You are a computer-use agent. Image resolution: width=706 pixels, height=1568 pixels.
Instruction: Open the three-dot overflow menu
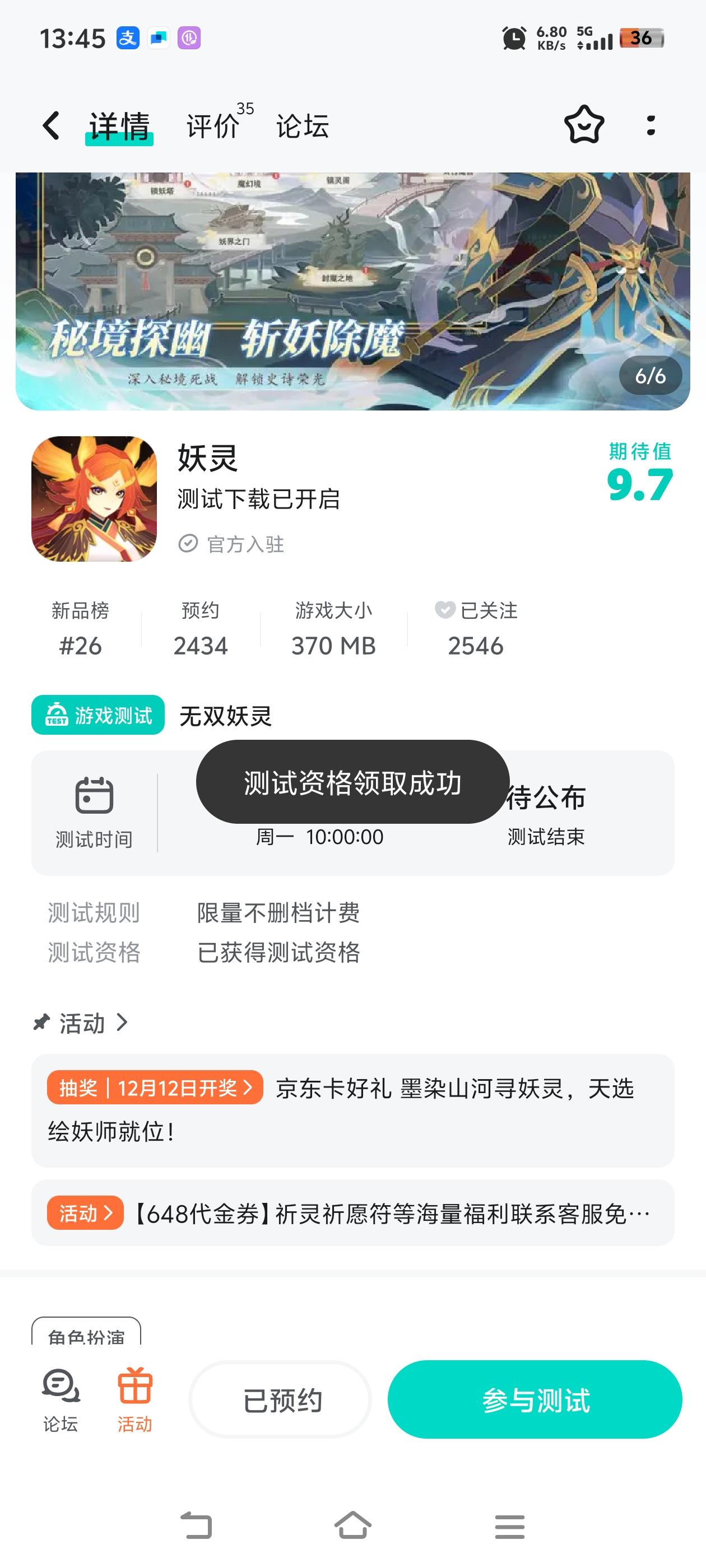tap(651, 125)
